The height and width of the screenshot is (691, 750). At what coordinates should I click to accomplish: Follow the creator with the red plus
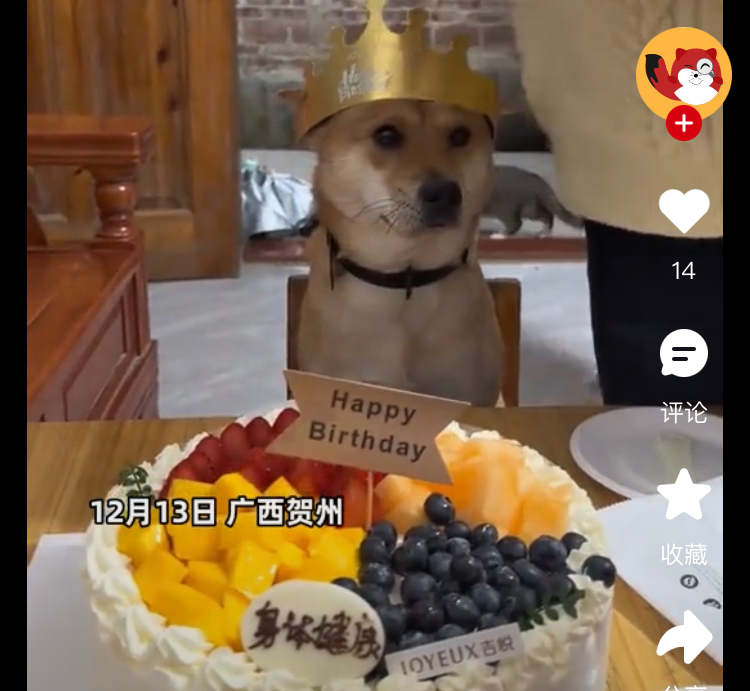pyautogui.click(x=684, y=124)
